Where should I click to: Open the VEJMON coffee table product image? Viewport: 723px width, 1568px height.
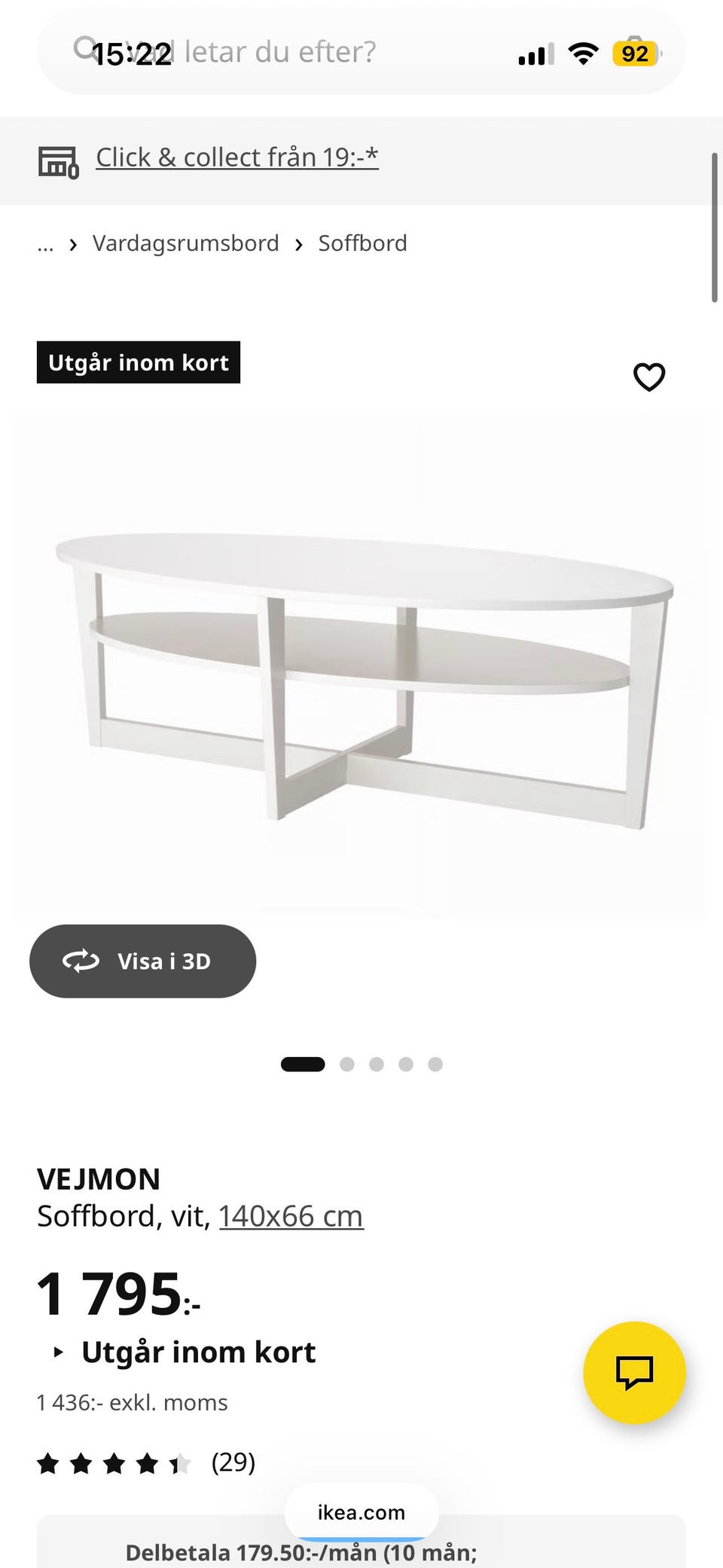point(361,667)
